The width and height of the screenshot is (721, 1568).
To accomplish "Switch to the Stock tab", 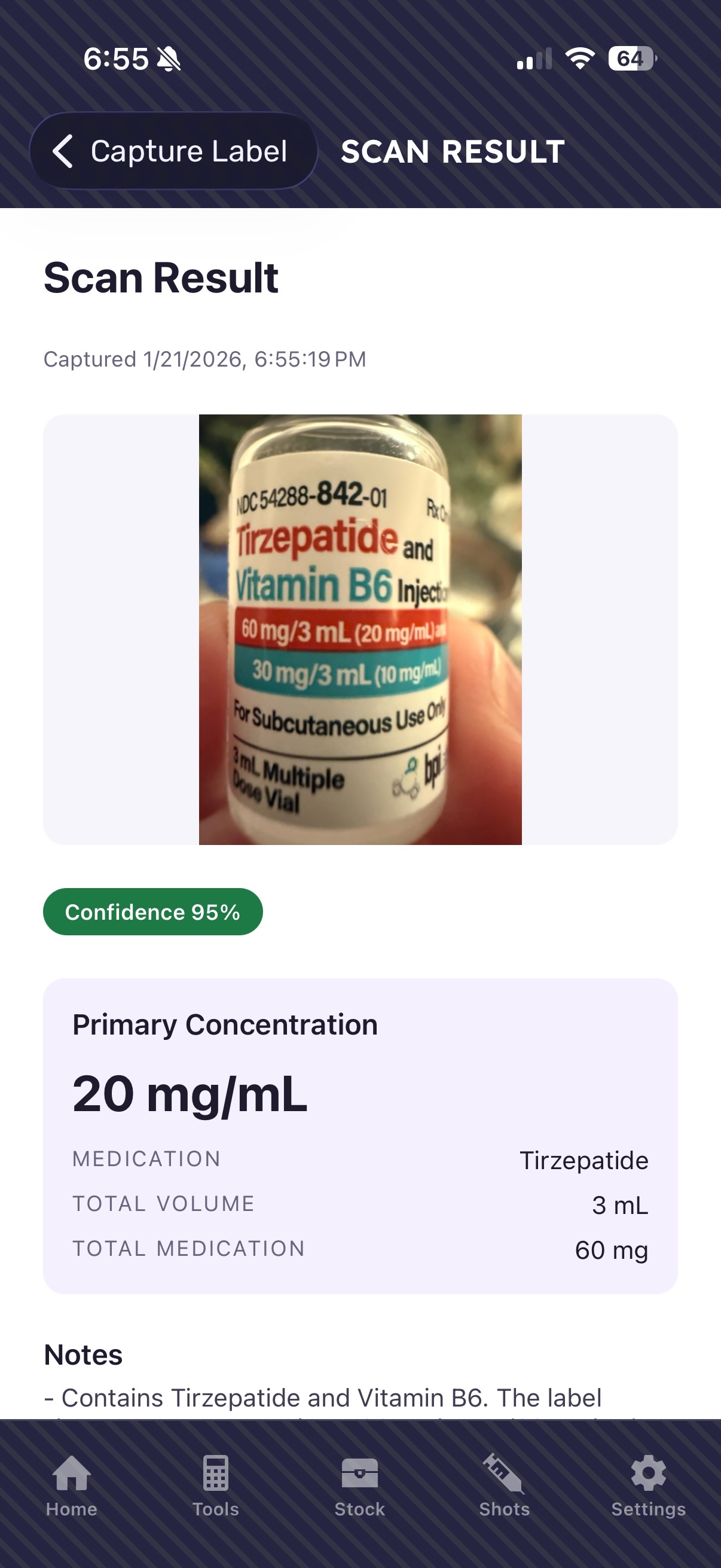I will coord(359,1485).
